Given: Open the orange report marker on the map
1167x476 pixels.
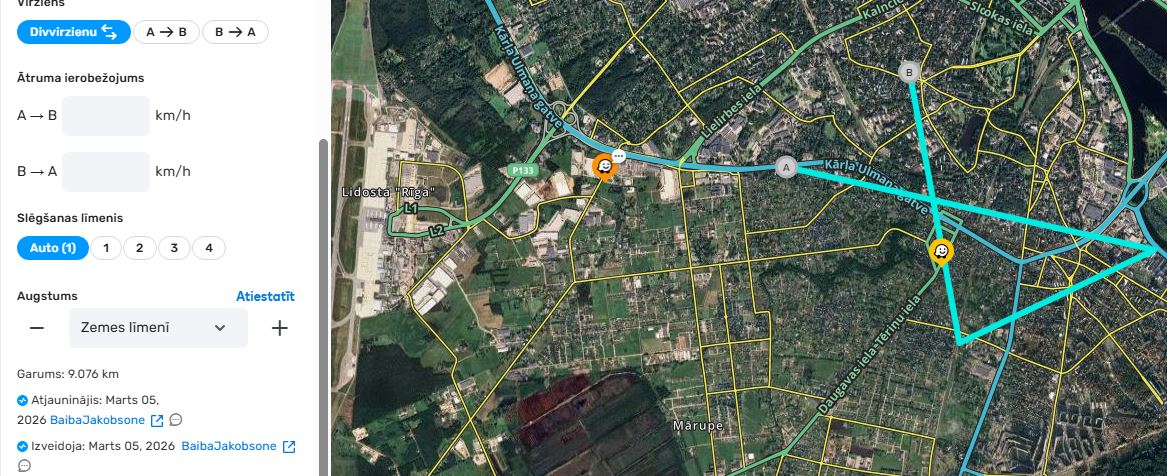Looking at the screenshot, I should [x=604, y=166].
